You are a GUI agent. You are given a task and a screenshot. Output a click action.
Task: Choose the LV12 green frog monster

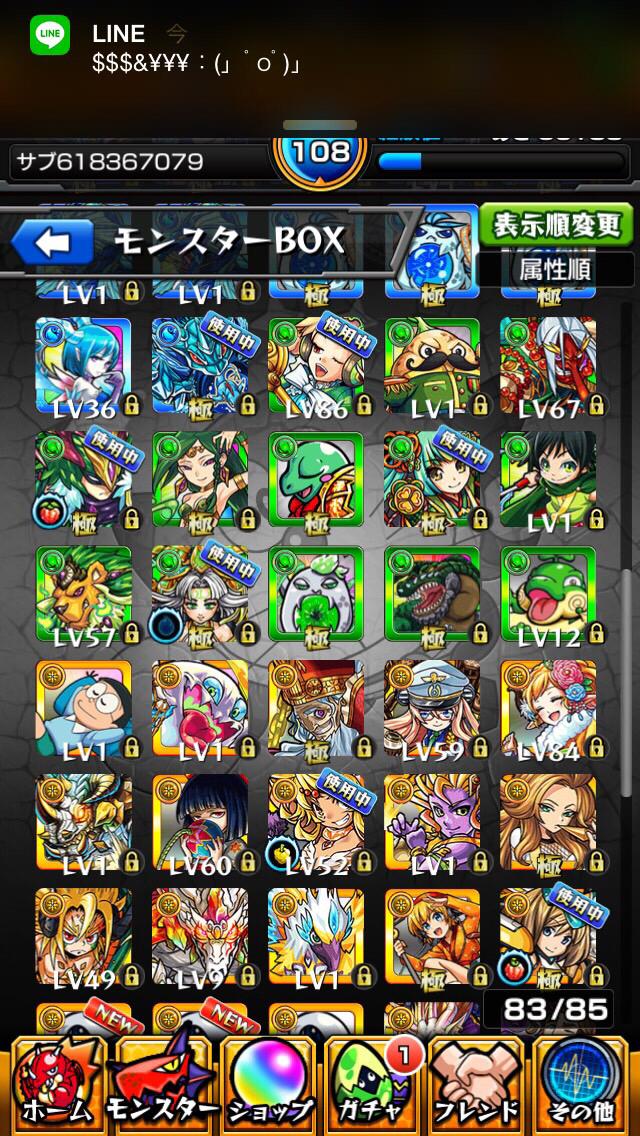click(548, 594)
